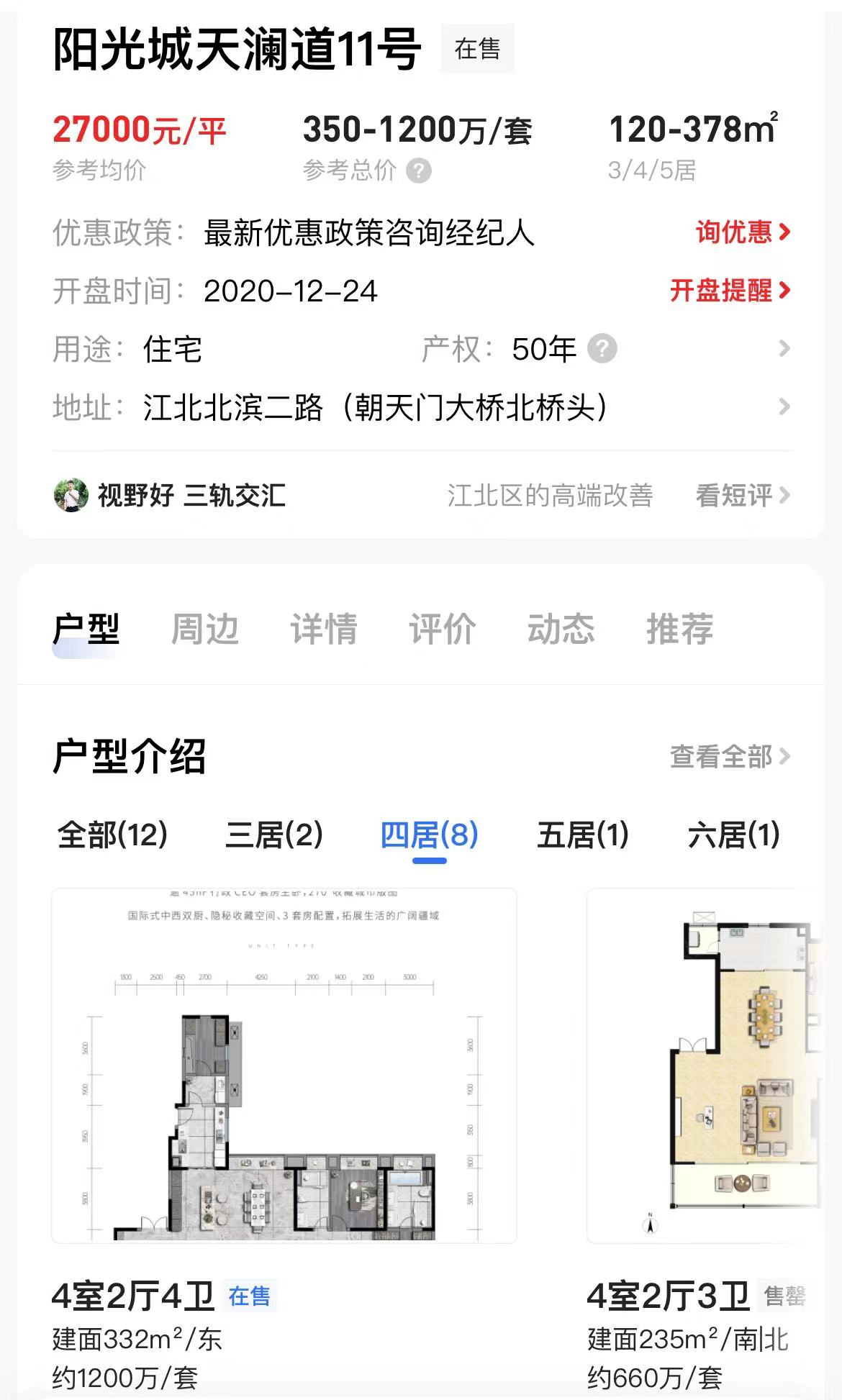
Task: View all floor plans via 查看全部
Action: tap(729, 757)
